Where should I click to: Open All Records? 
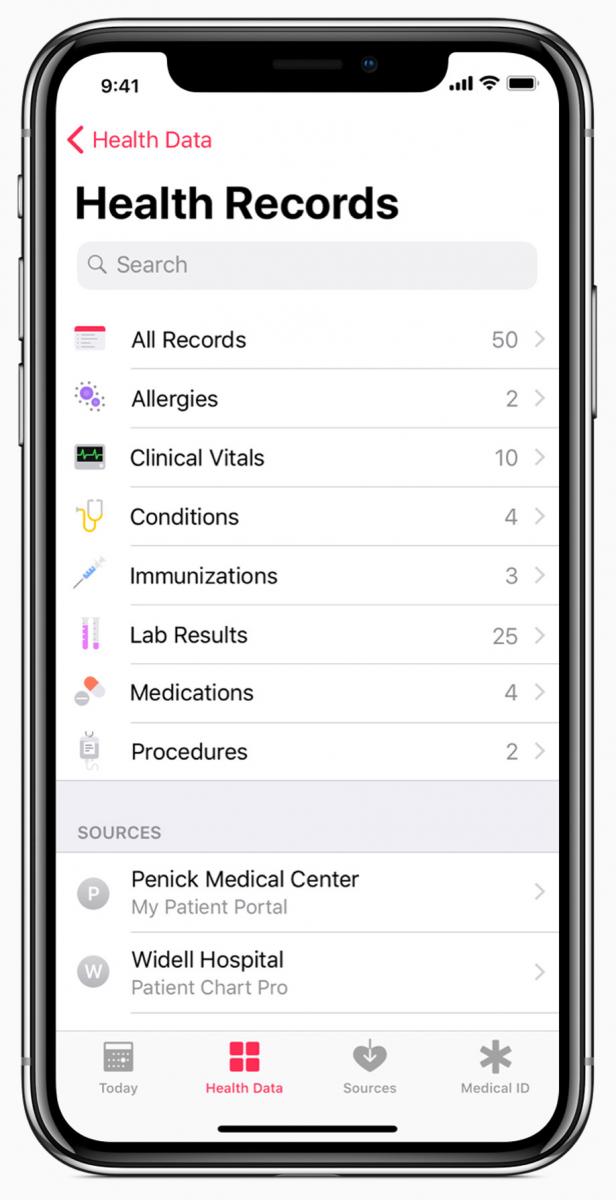310,340
